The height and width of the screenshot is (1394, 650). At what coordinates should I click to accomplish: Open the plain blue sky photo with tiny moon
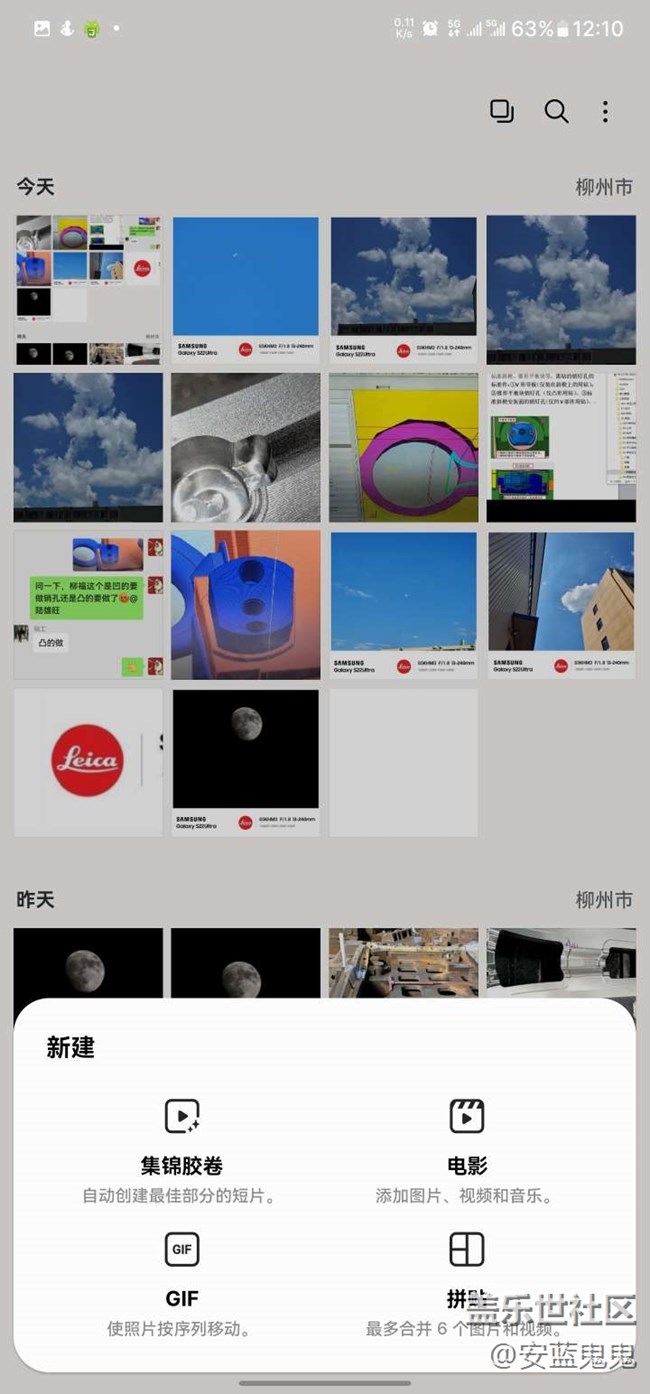click(x=246, y=289)
